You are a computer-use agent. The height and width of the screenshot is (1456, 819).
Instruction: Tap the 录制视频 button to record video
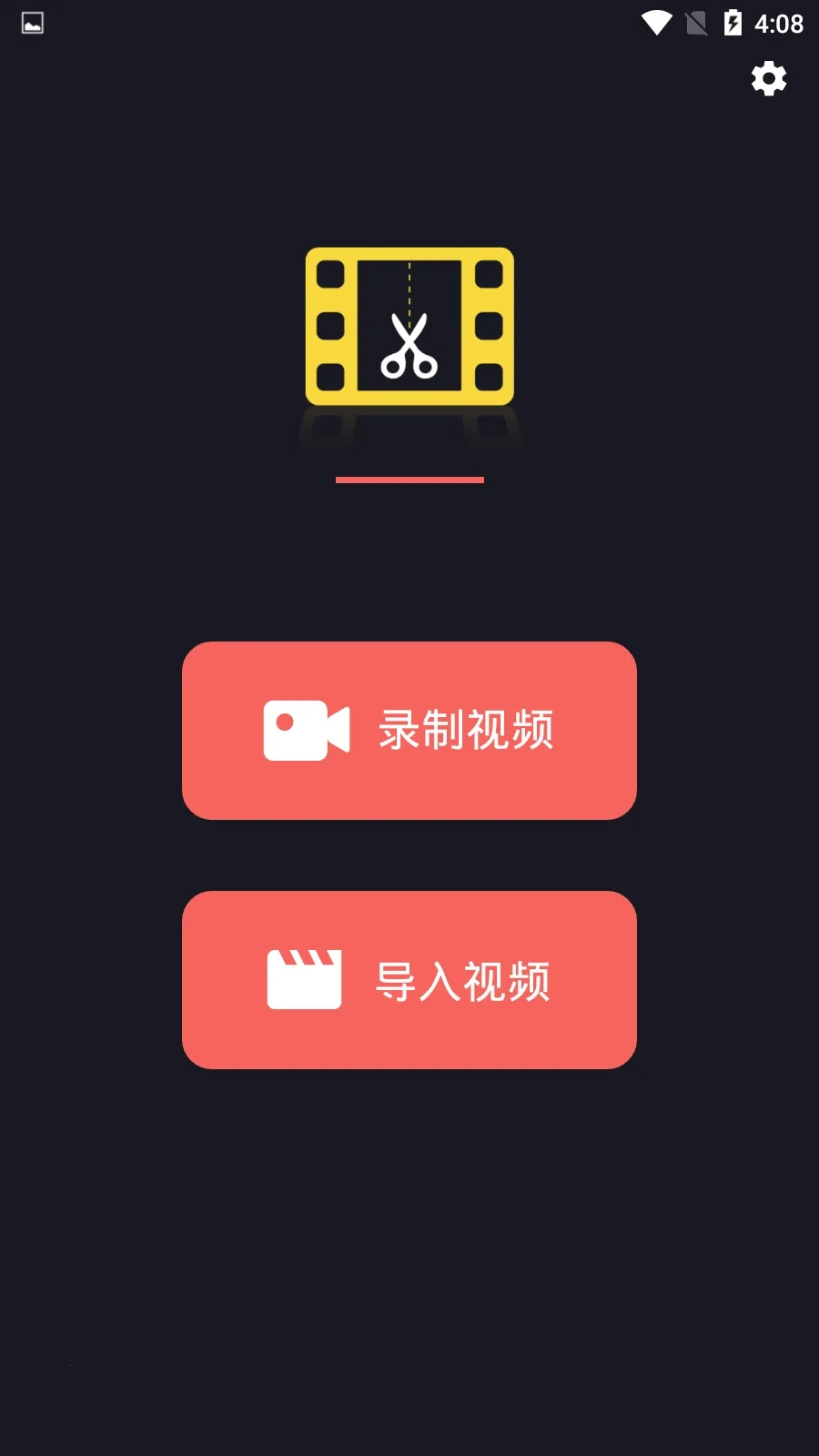tap(409, 731)
